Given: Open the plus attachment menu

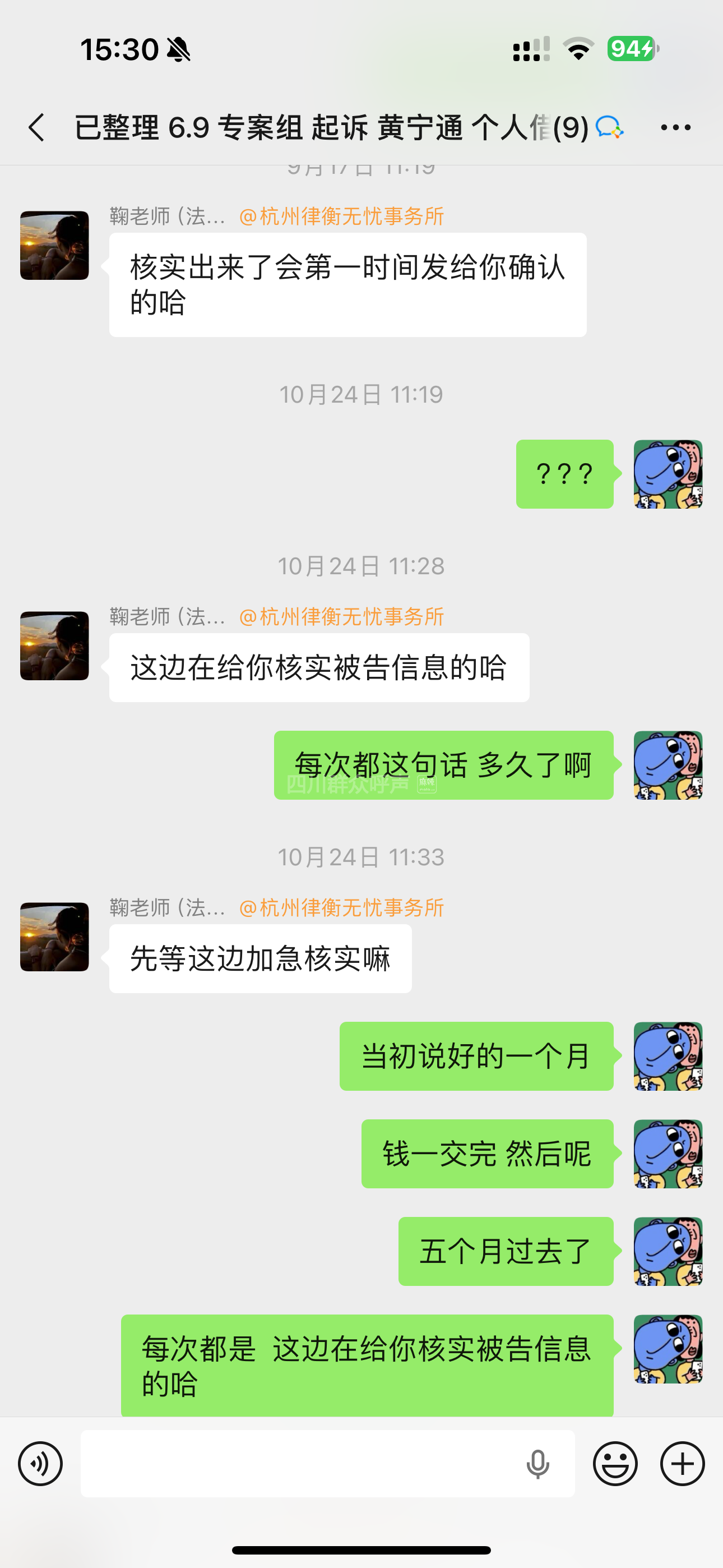Looking at the screenshot, I should click(x=682, y=1463).
